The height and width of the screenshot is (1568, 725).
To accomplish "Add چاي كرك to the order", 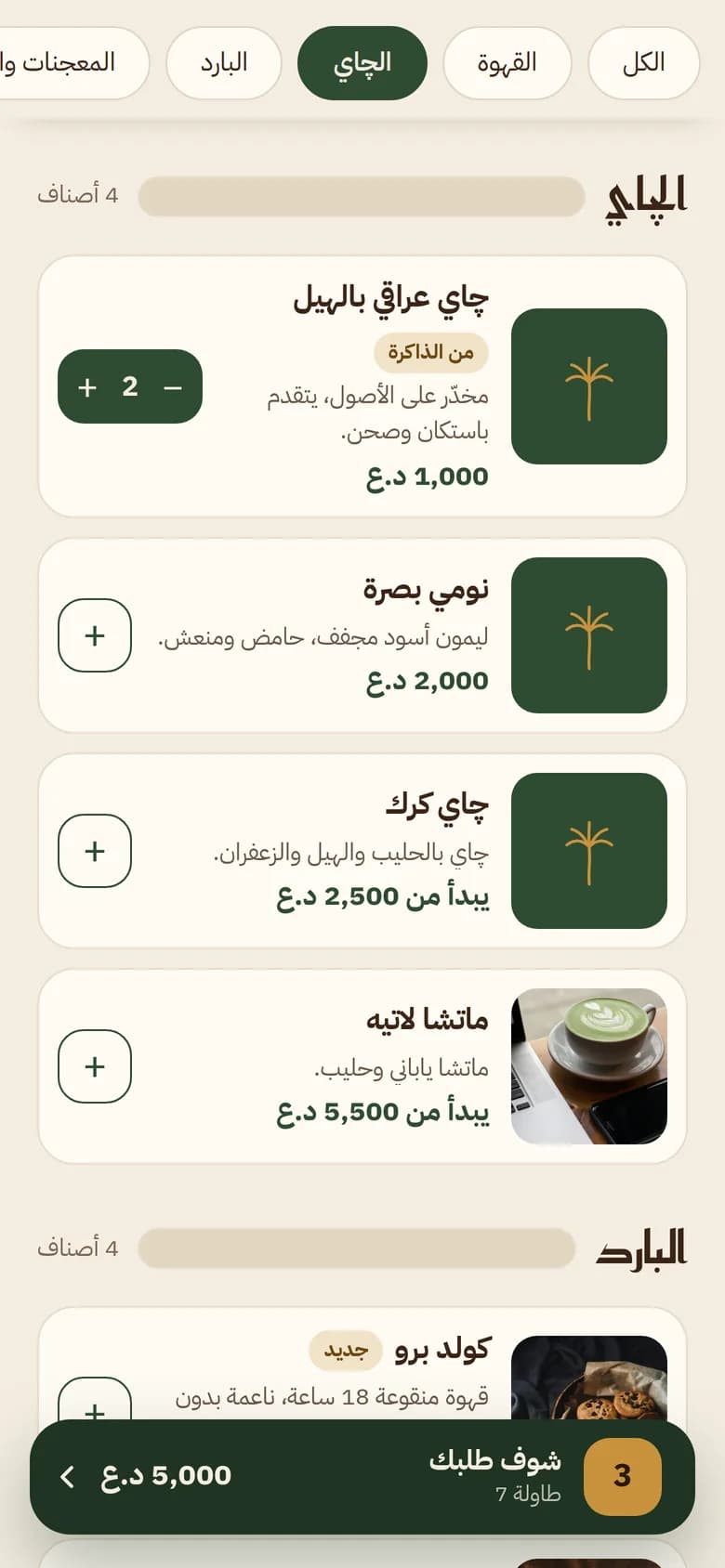I will [95, 851].
